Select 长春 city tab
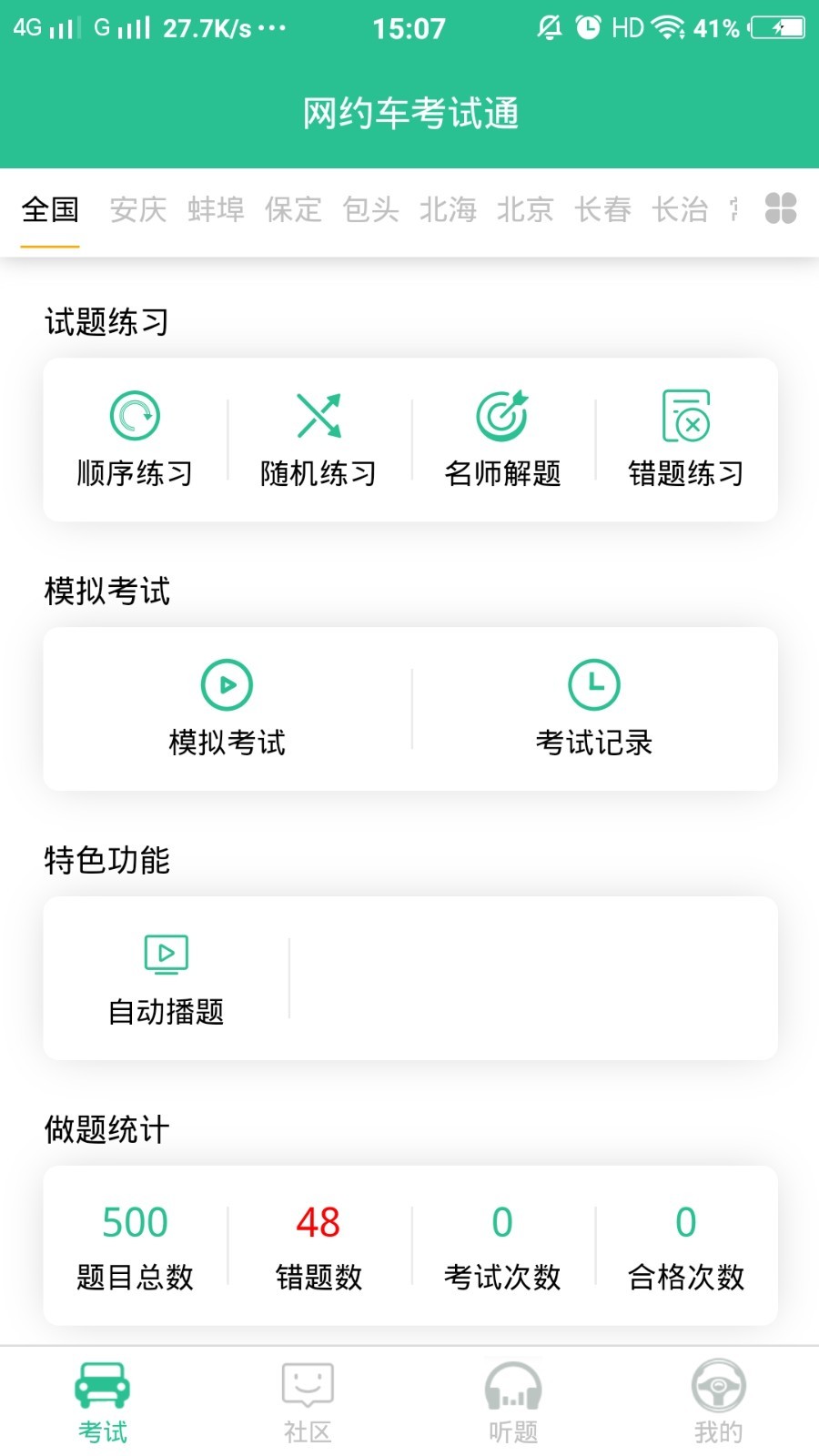 602,210
